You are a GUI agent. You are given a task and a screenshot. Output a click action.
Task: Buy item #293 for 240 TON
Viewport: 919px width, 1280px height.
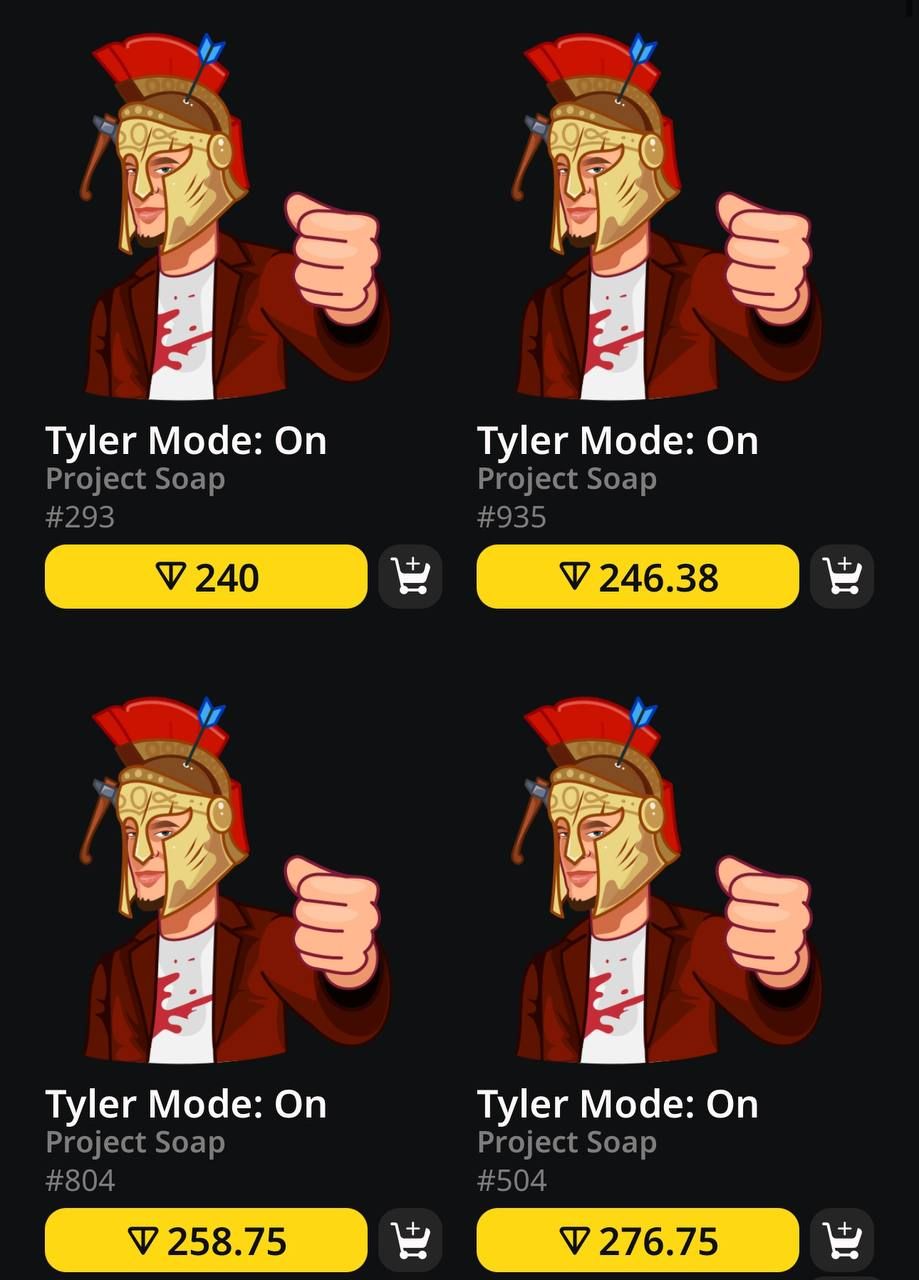(x=206, y=577)
